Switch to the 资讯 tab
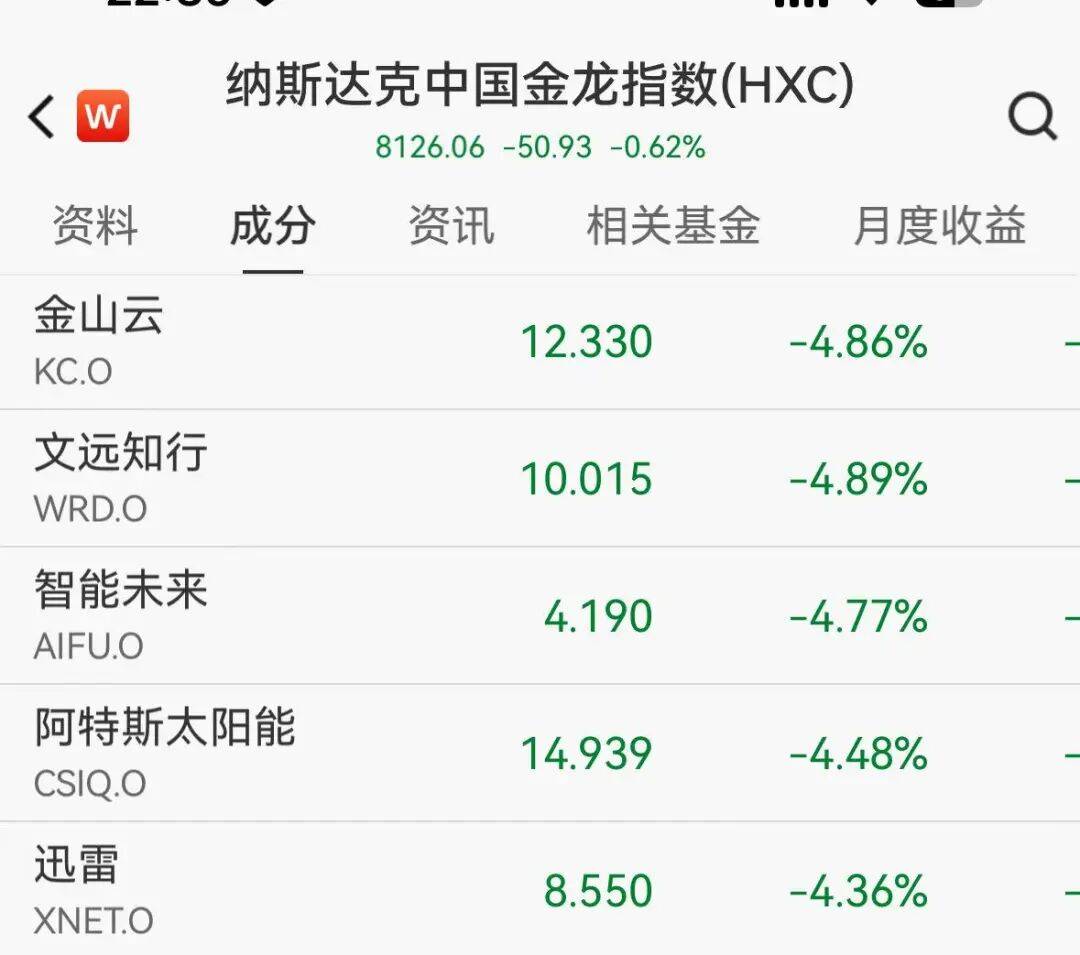Viewport: 1080px width, 955px height. [451, 225]
